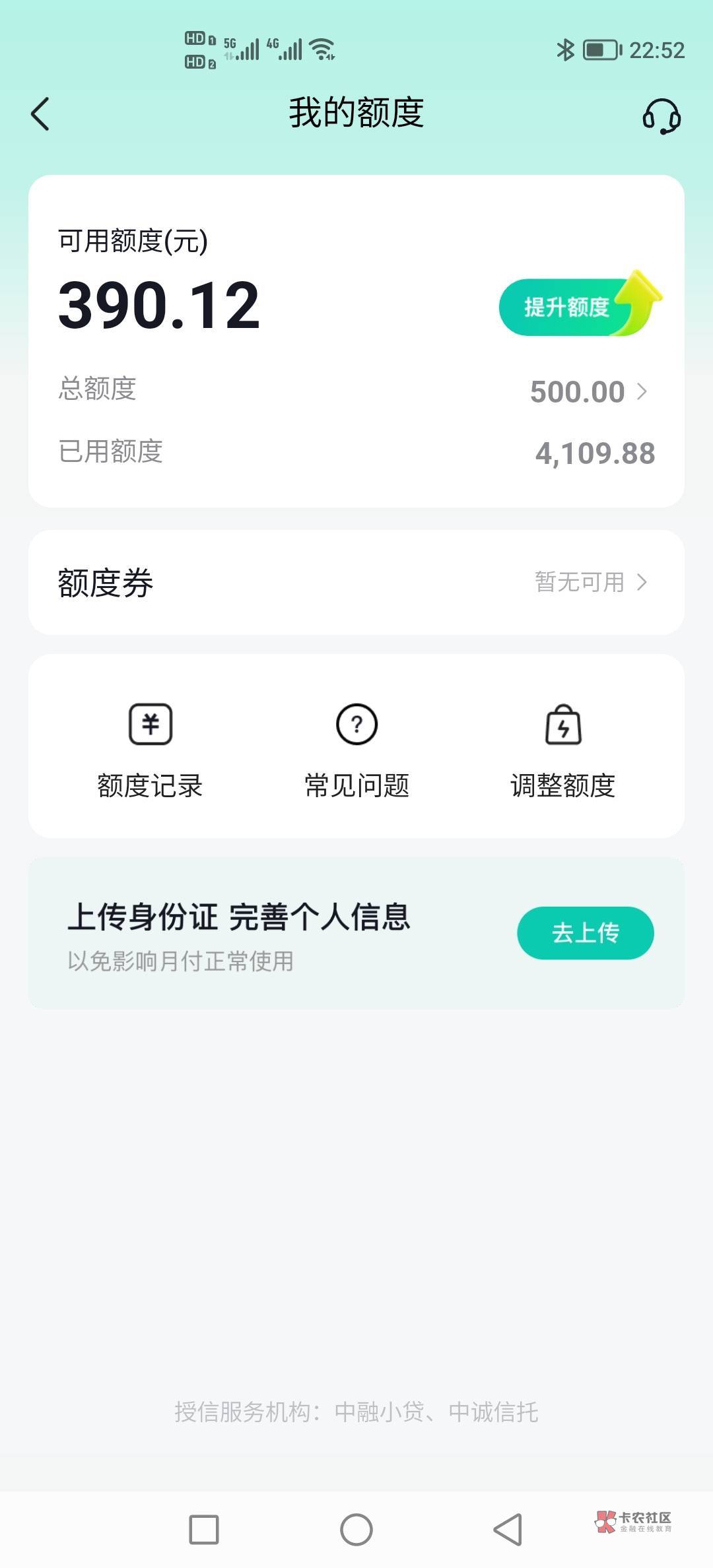The height and width of the screenshot is (1568, 713).
Task: Go back using the top-left arrow
Action: coord(40,114)
